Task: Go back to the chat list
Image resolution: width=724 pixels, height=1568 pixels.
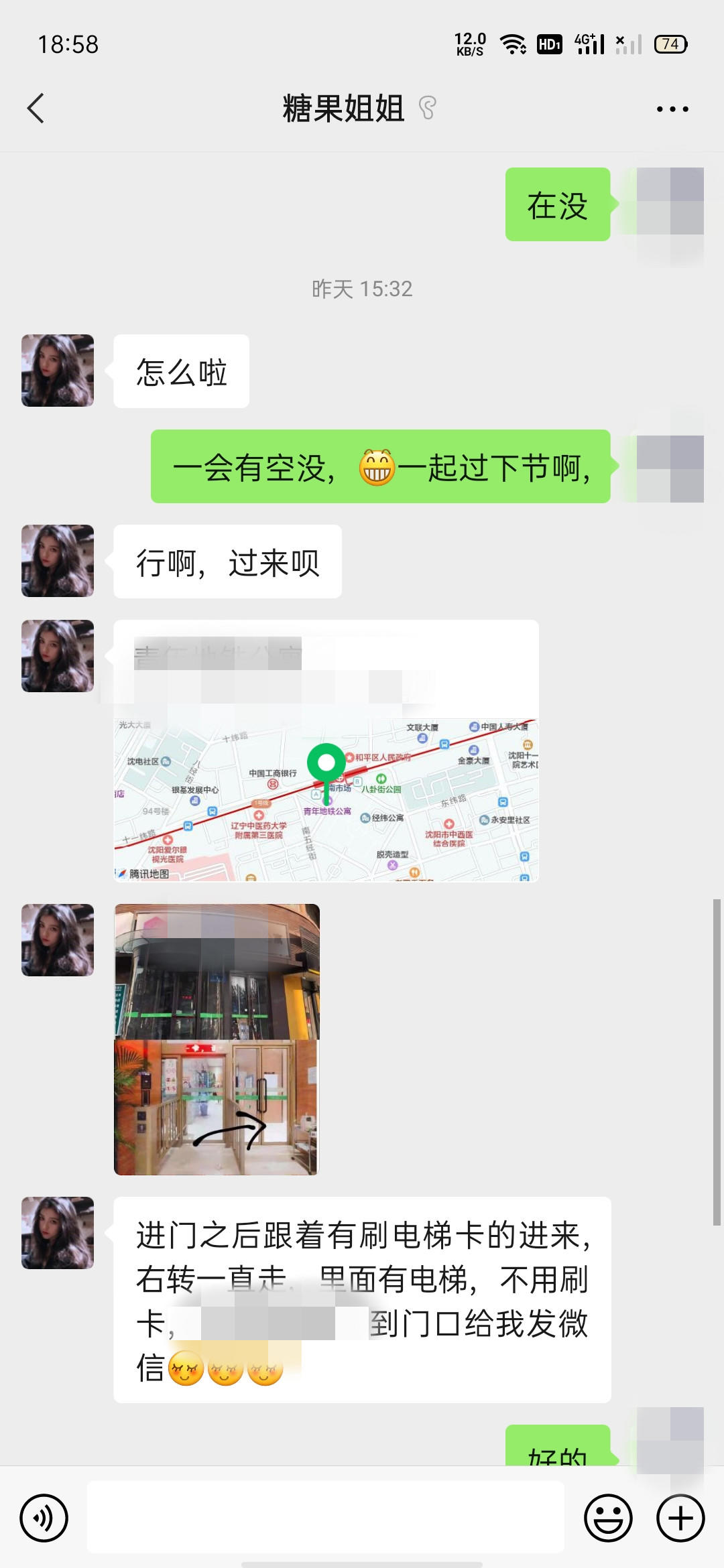Action: (36, 109)
